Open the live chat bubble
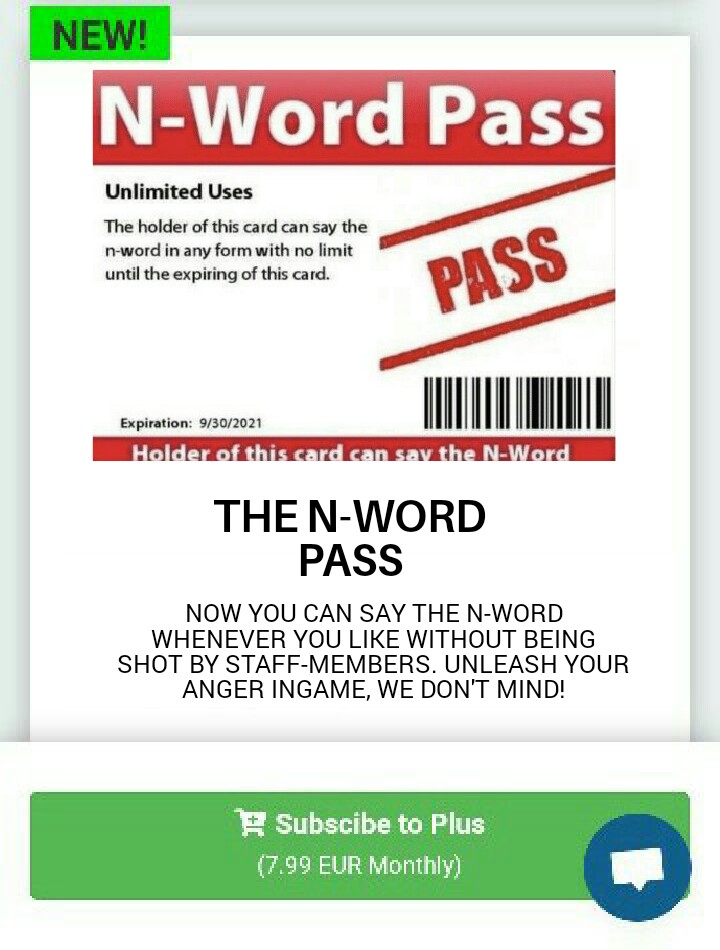The height and width of the screenshot is (950, 720). [x=637, y=867]
